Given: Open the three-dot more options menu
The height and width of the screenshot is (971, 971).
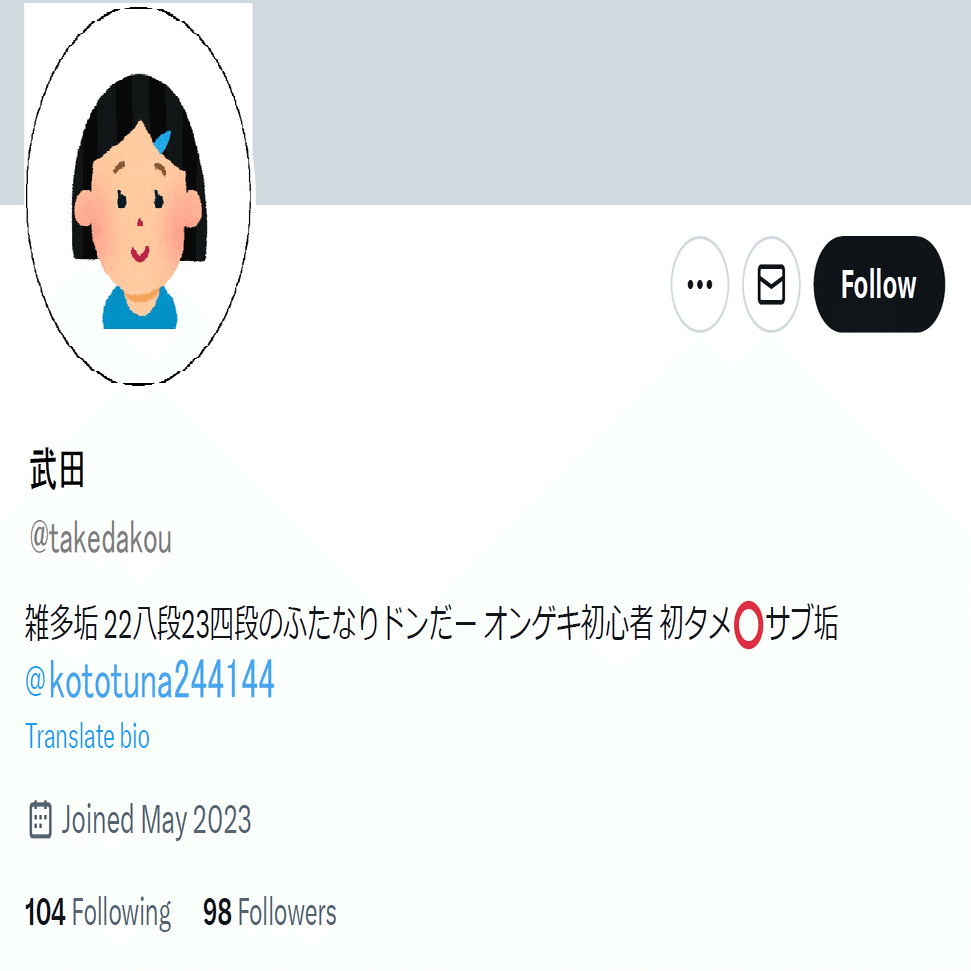Looking at the screenshot, I should tap(700, 285).
